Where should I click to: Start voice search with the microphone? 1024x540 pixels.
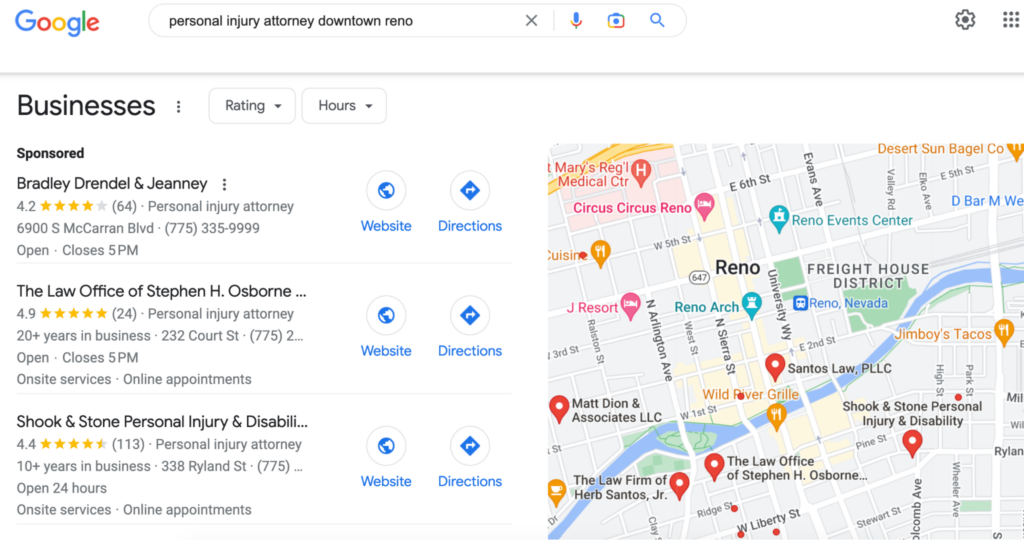[x=575, y=21]
